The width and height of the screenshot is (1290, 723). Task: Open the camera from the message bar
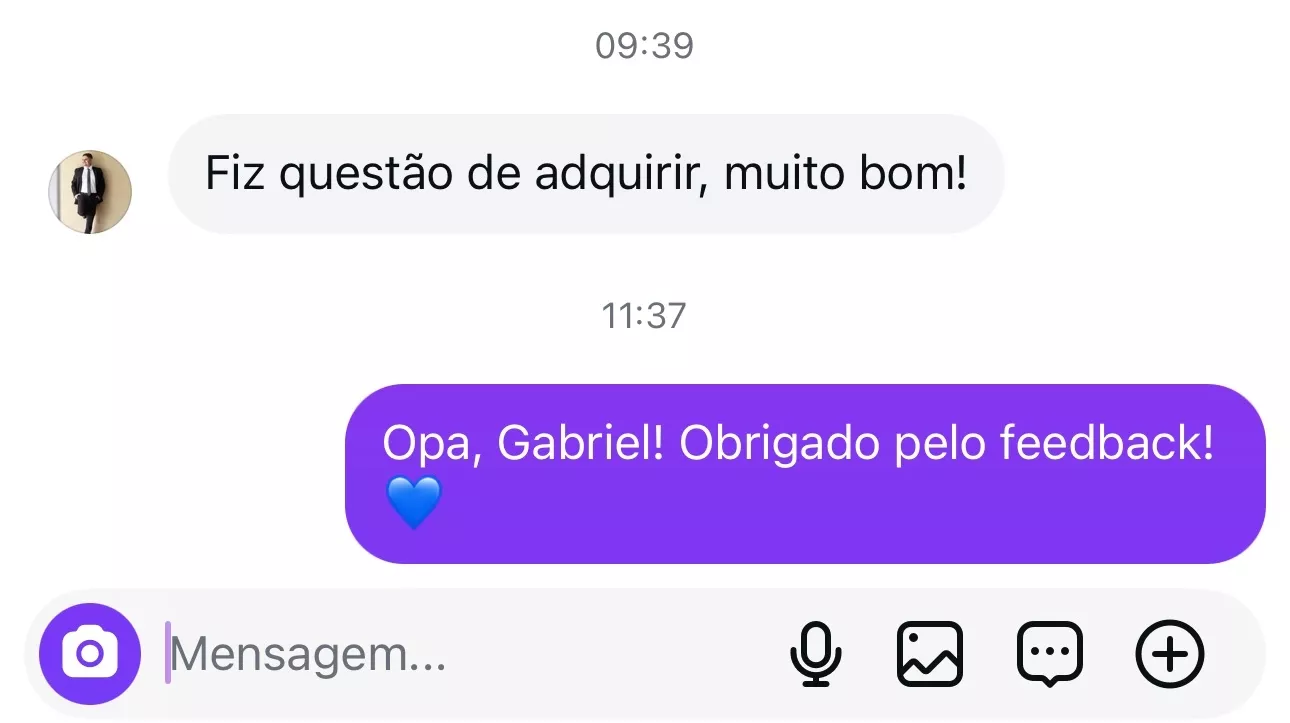(90, 654)
